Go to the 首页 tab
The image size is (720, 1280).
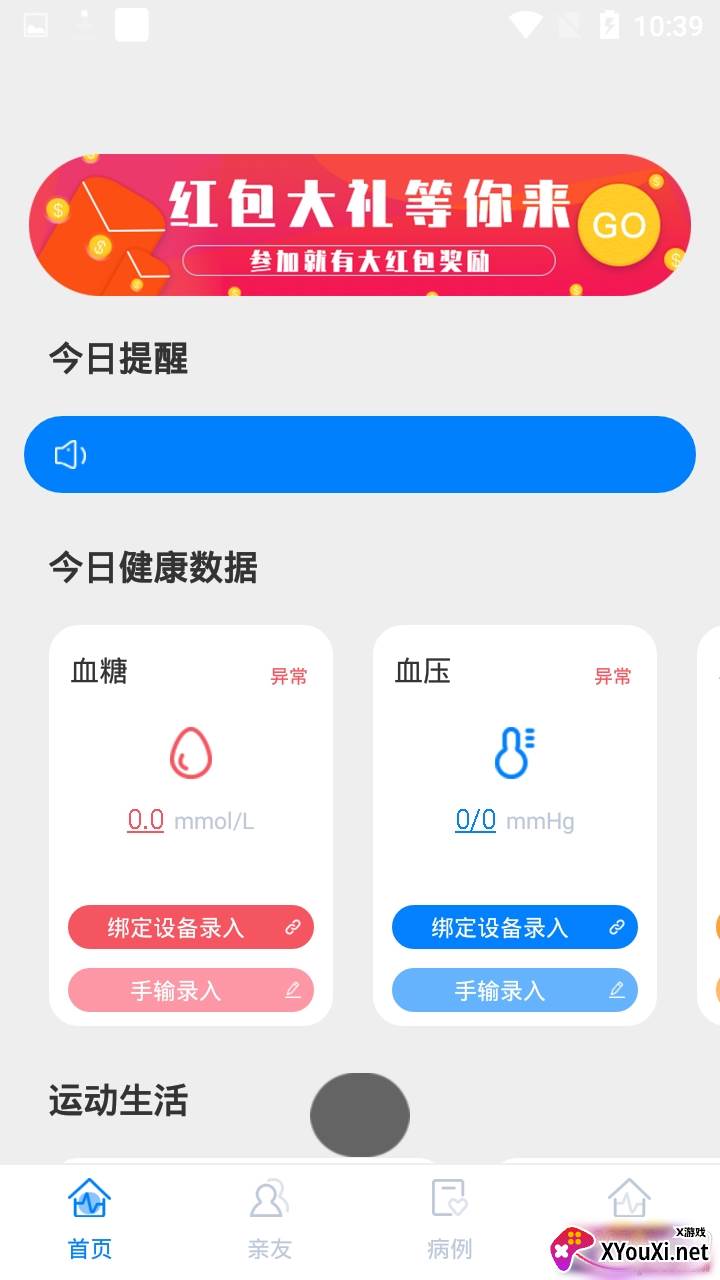tap(90, 1220)
